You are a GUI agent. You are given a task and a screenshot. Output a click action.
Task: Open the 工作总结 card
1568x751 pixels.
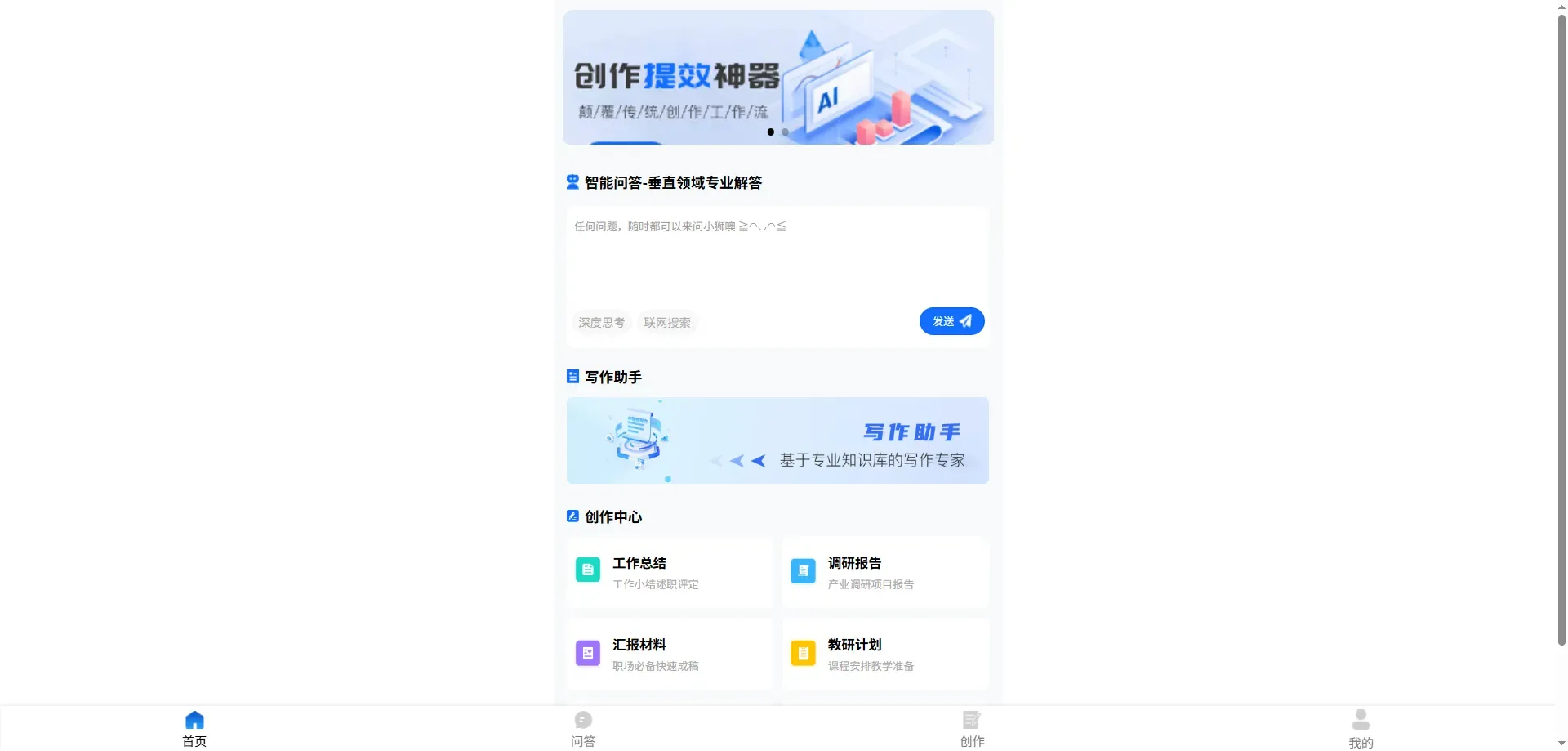coord(669,572)
